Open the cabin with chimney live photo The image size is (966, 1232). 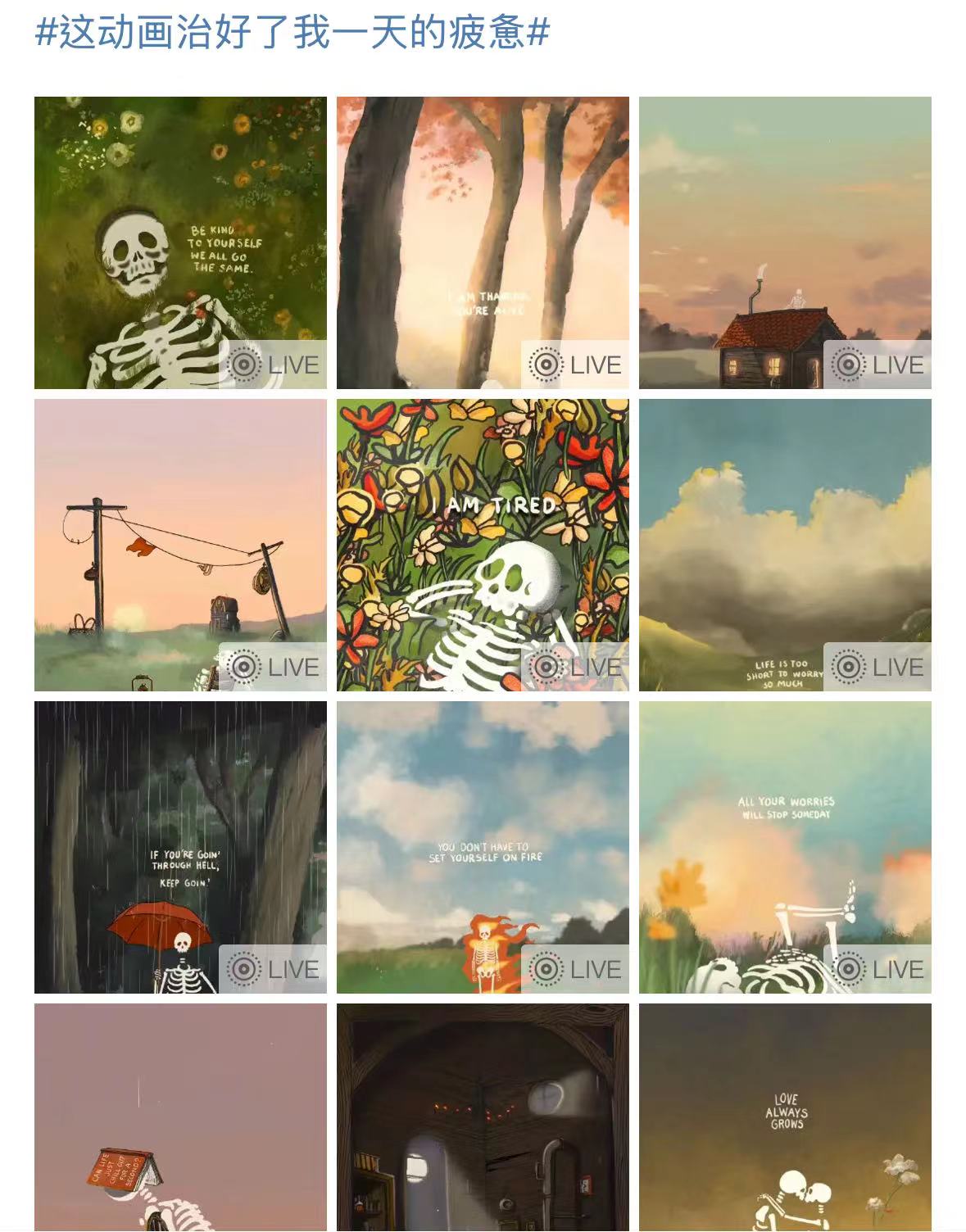[785, 242]
